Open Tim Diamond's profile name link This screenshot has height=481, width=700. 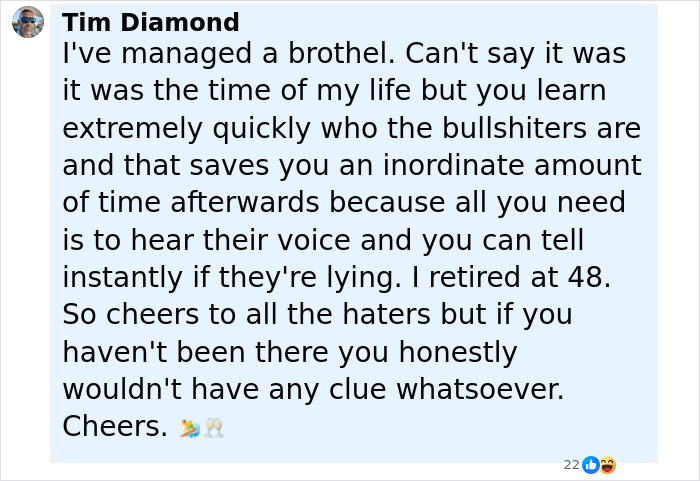[x=150, y=22]
